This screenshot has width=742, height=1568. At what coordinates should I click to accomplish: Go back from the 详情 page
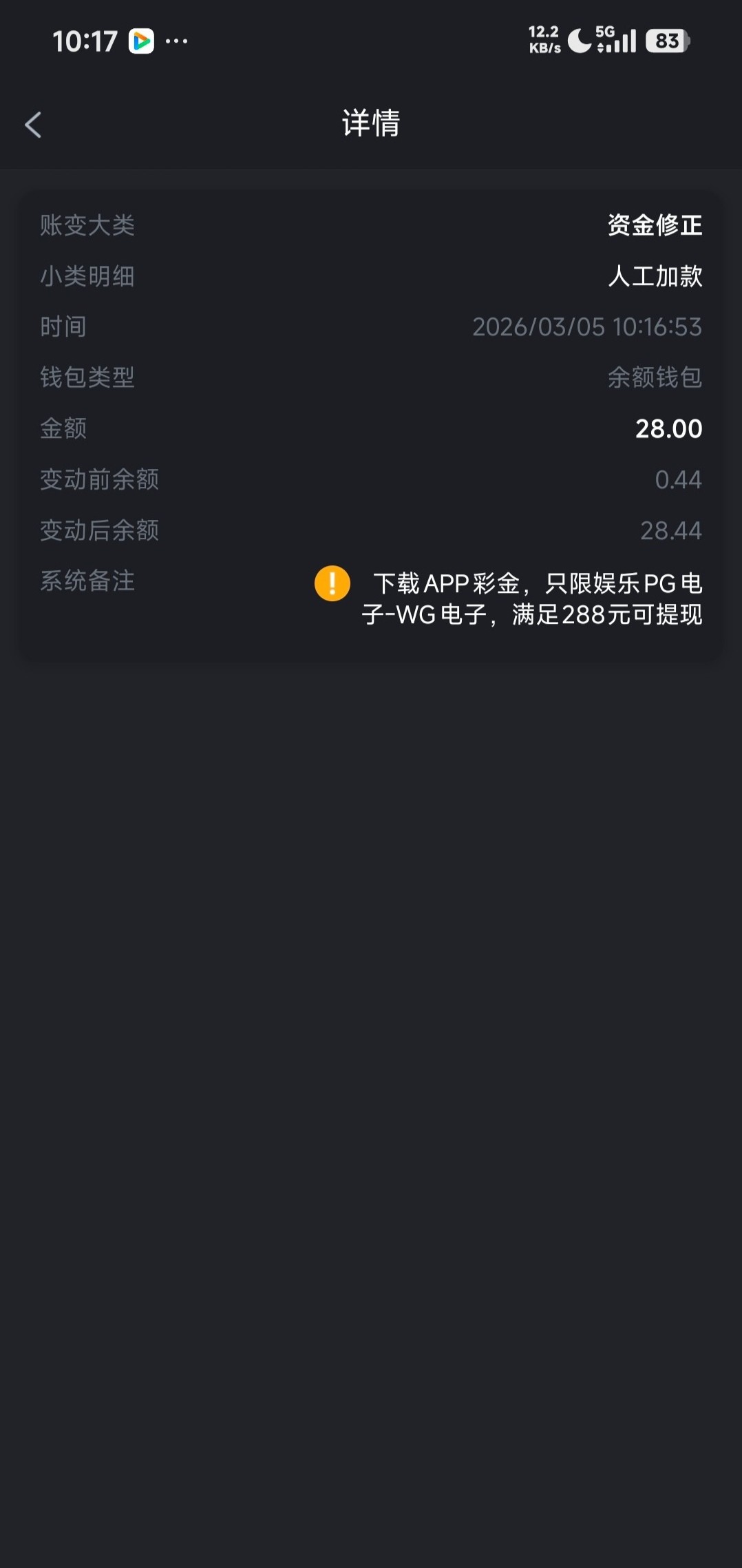(33, 125)
